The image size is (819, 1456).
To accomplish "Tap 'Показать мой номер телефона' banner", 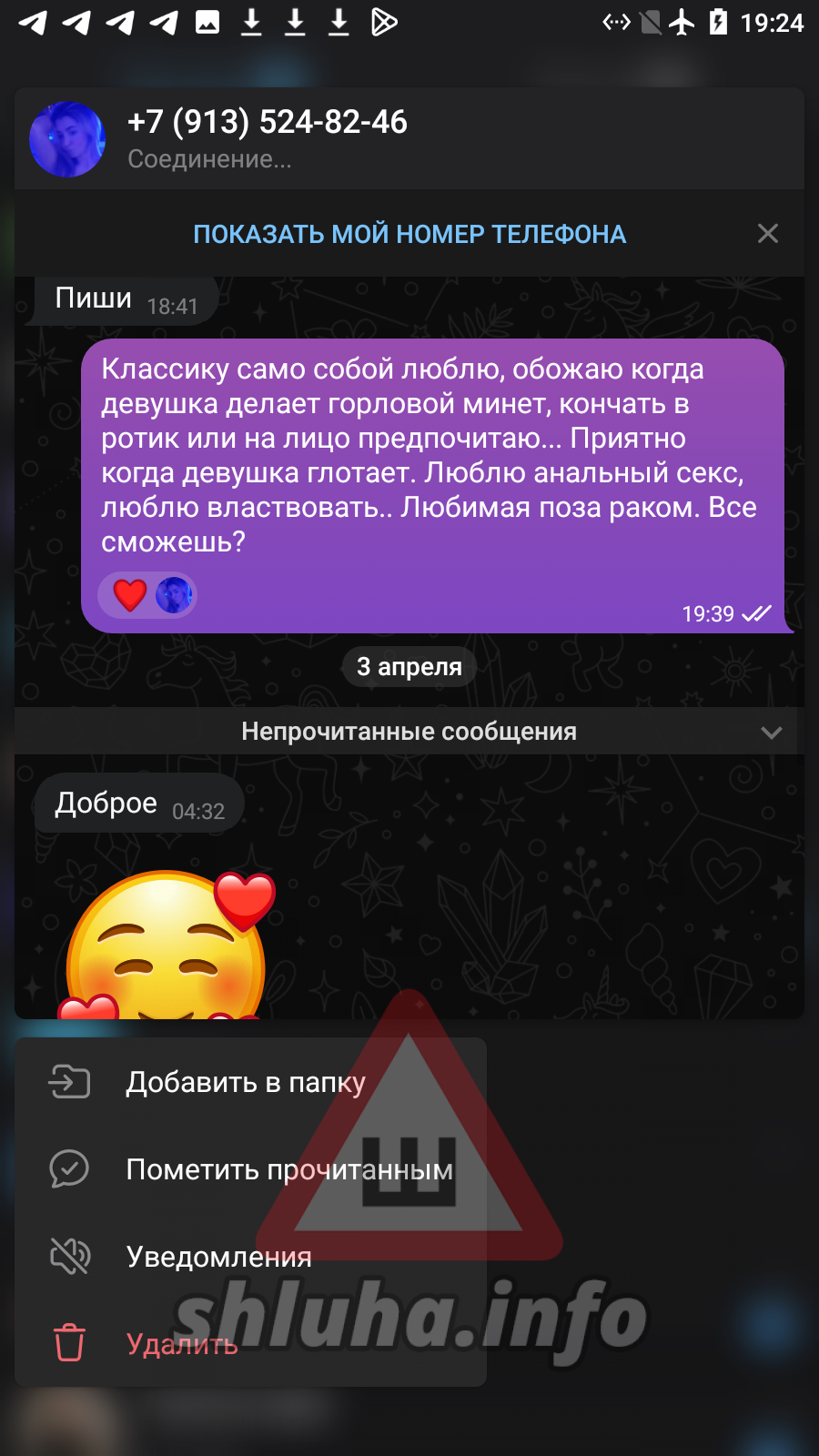I will pyautogui.click(x=409, y=234).
